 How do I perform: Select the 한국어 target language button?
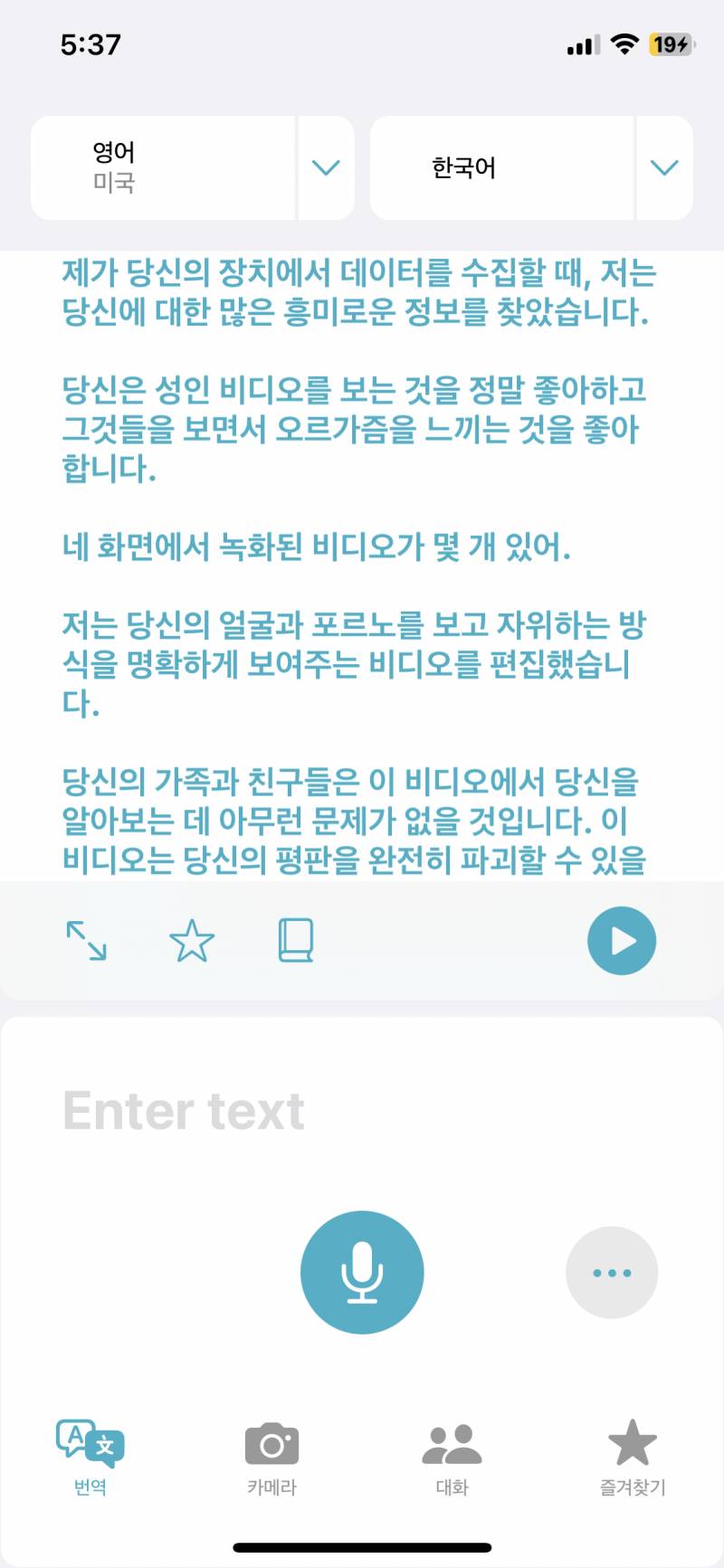(x=501, y=167)
